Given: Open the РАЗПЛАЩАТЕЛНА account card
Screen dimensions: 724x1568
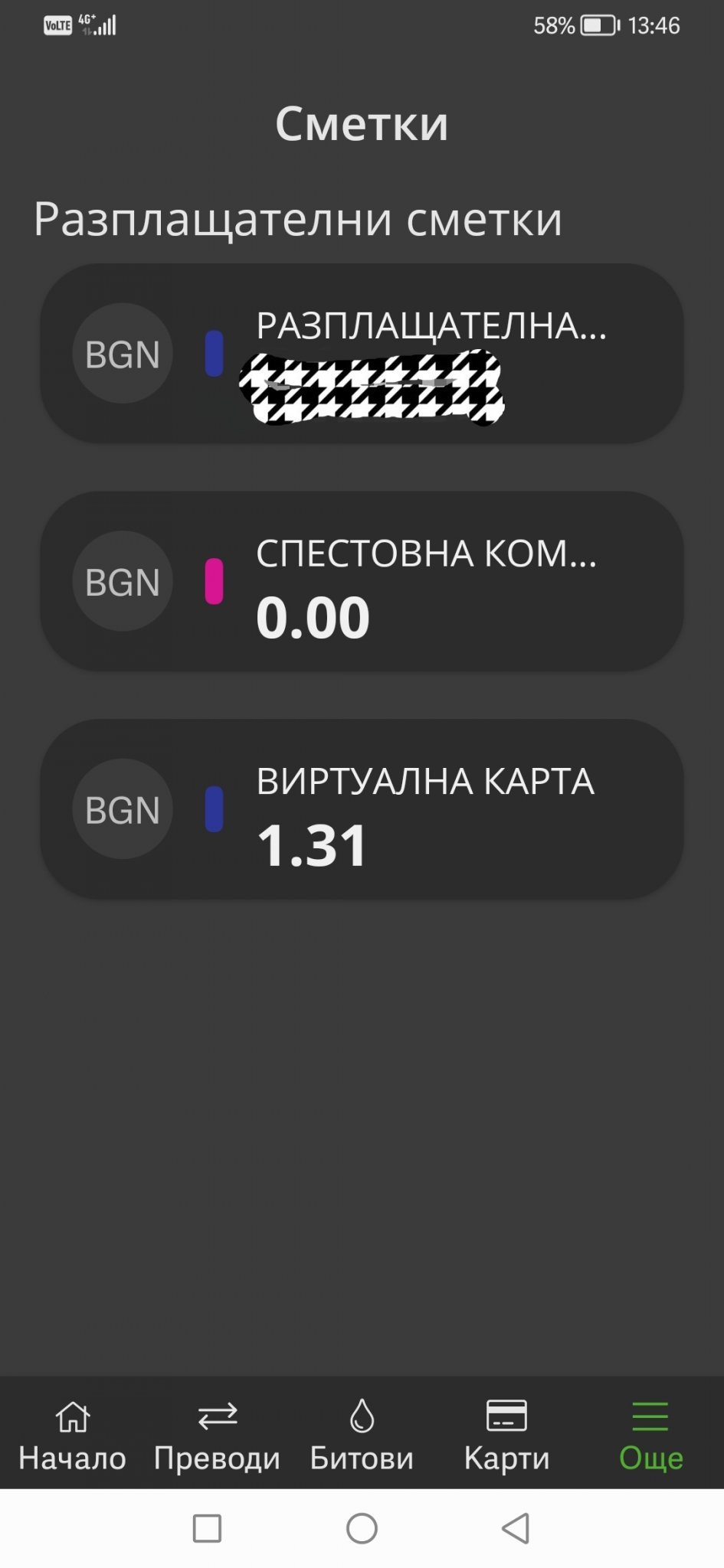Looking at the screenshot, I should (x=362, y=353).
